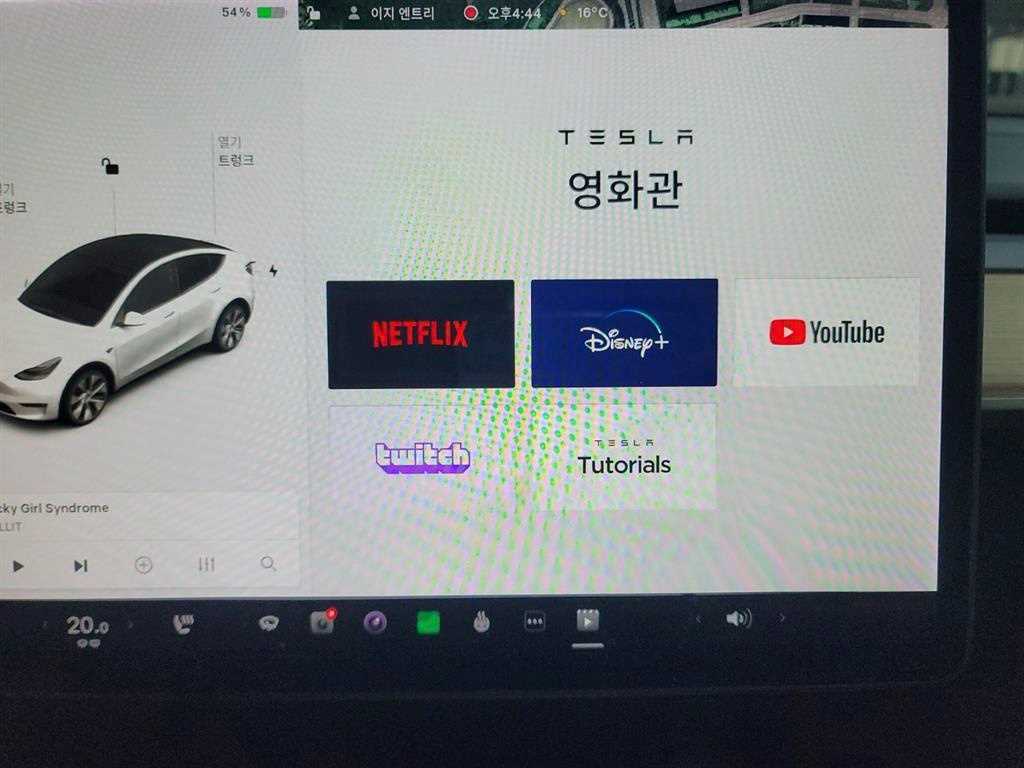This screenshot has height=768, width=1024.
Task: Tap the lock icon above the car
Action: pos(110,166)
